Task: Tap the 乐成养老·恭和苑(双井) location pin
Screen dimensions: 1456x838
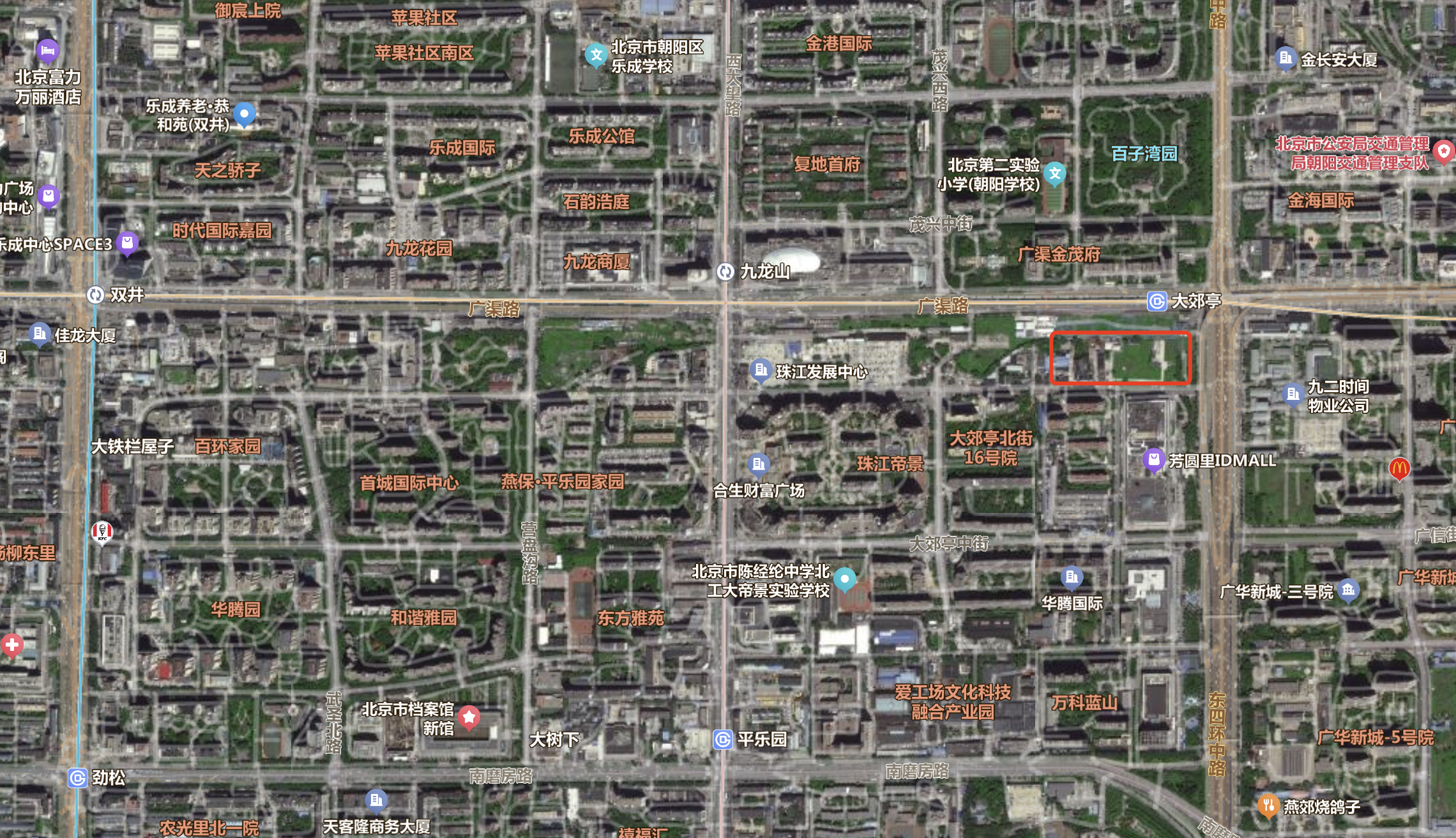Action: coord(244,114)
